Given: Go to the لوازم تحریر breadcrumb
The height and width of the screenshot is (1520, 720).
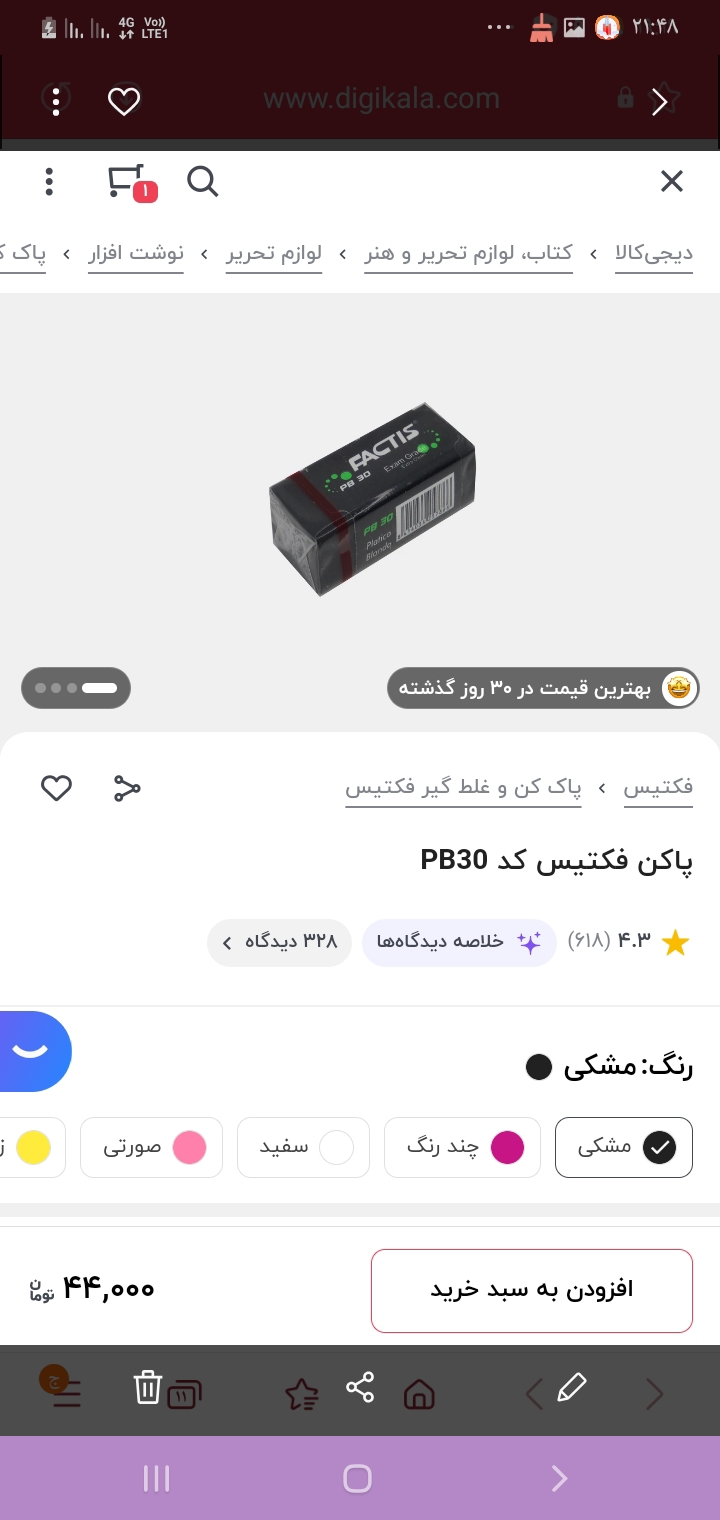Looking at the screenshot, I should pyautogui.click(x=273, y=254).
